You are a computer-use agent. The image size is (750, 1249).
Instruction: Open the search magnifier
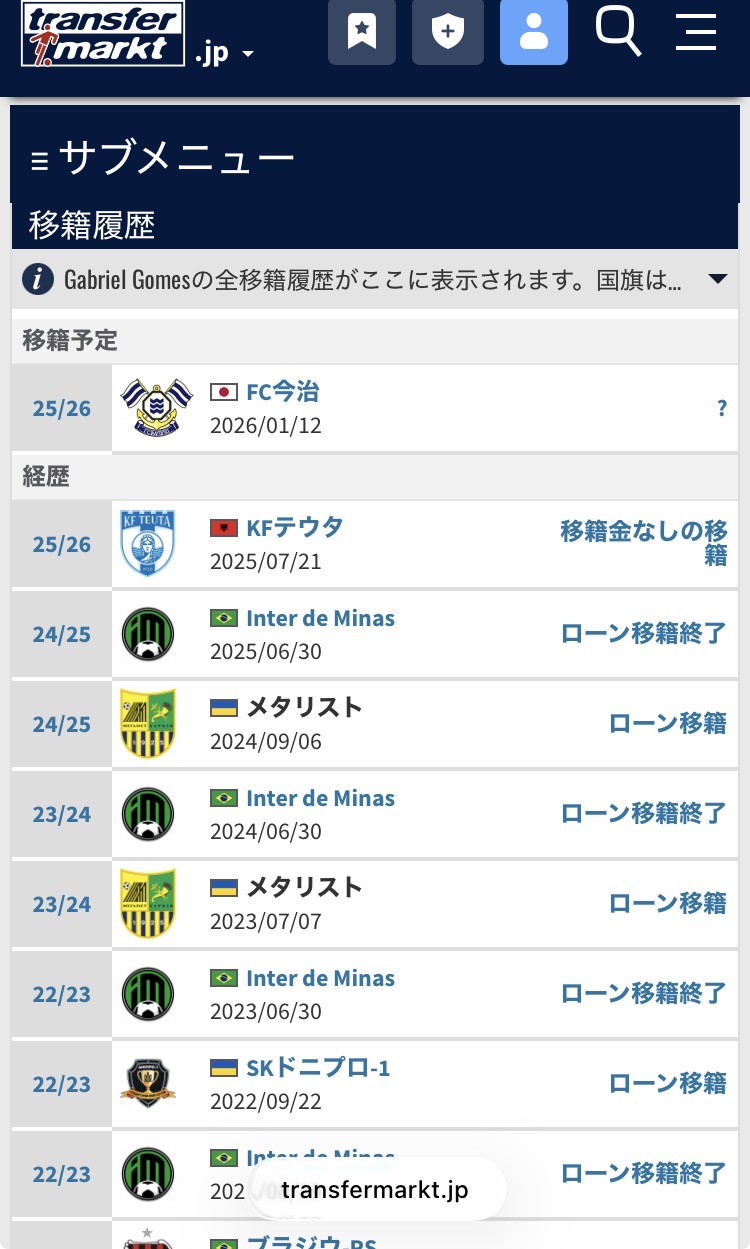click(618, 31)
